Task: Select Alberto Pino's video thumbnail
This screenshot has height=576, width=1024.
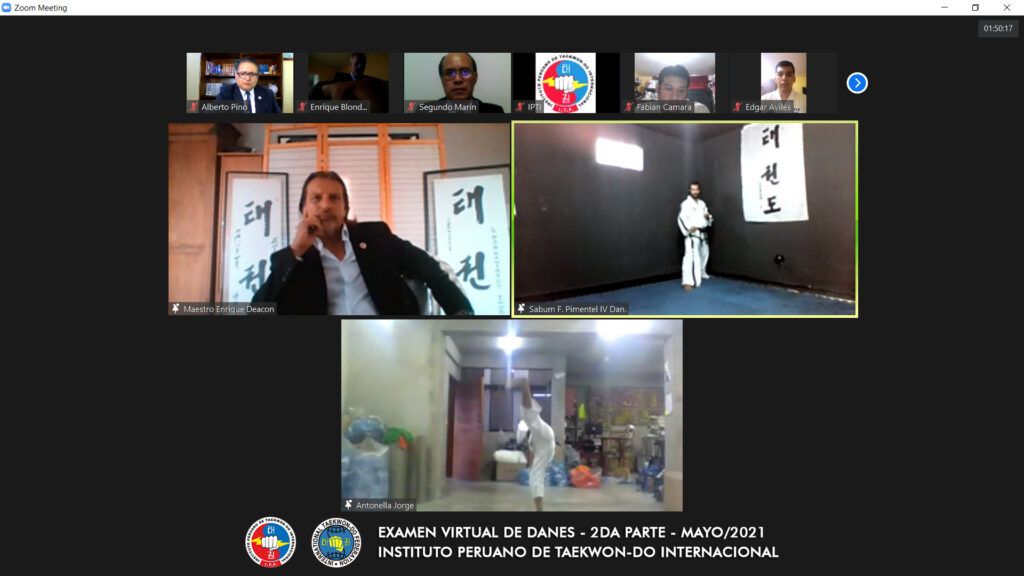Action: pos(240,82)
